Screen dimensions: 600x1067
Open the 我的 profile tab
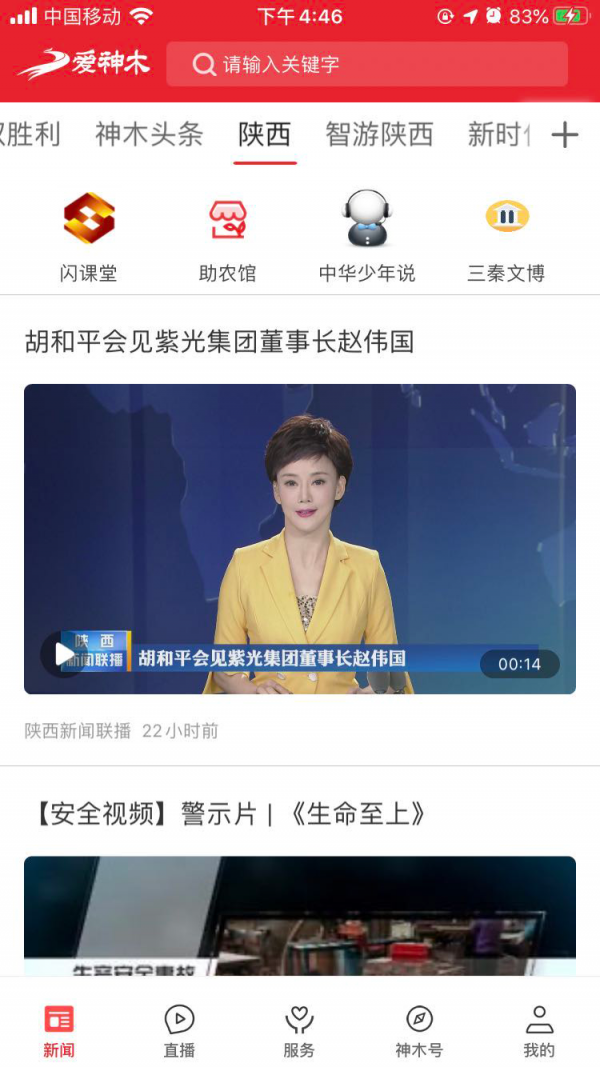pyautogui.click(x=539, y=1031)
